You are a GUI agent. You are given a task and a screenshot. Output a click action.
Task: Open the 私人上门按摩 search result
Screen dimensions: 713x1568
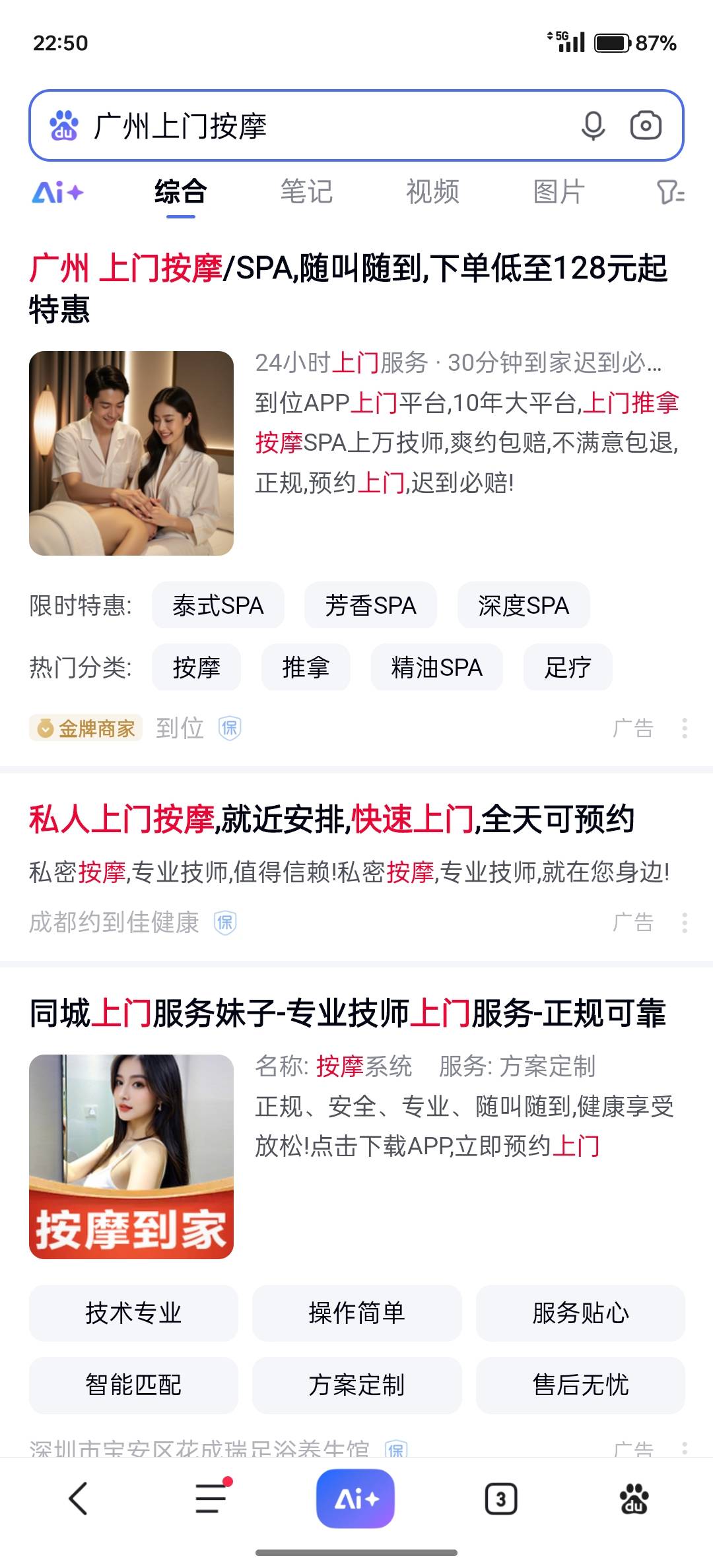pos(331,820)
